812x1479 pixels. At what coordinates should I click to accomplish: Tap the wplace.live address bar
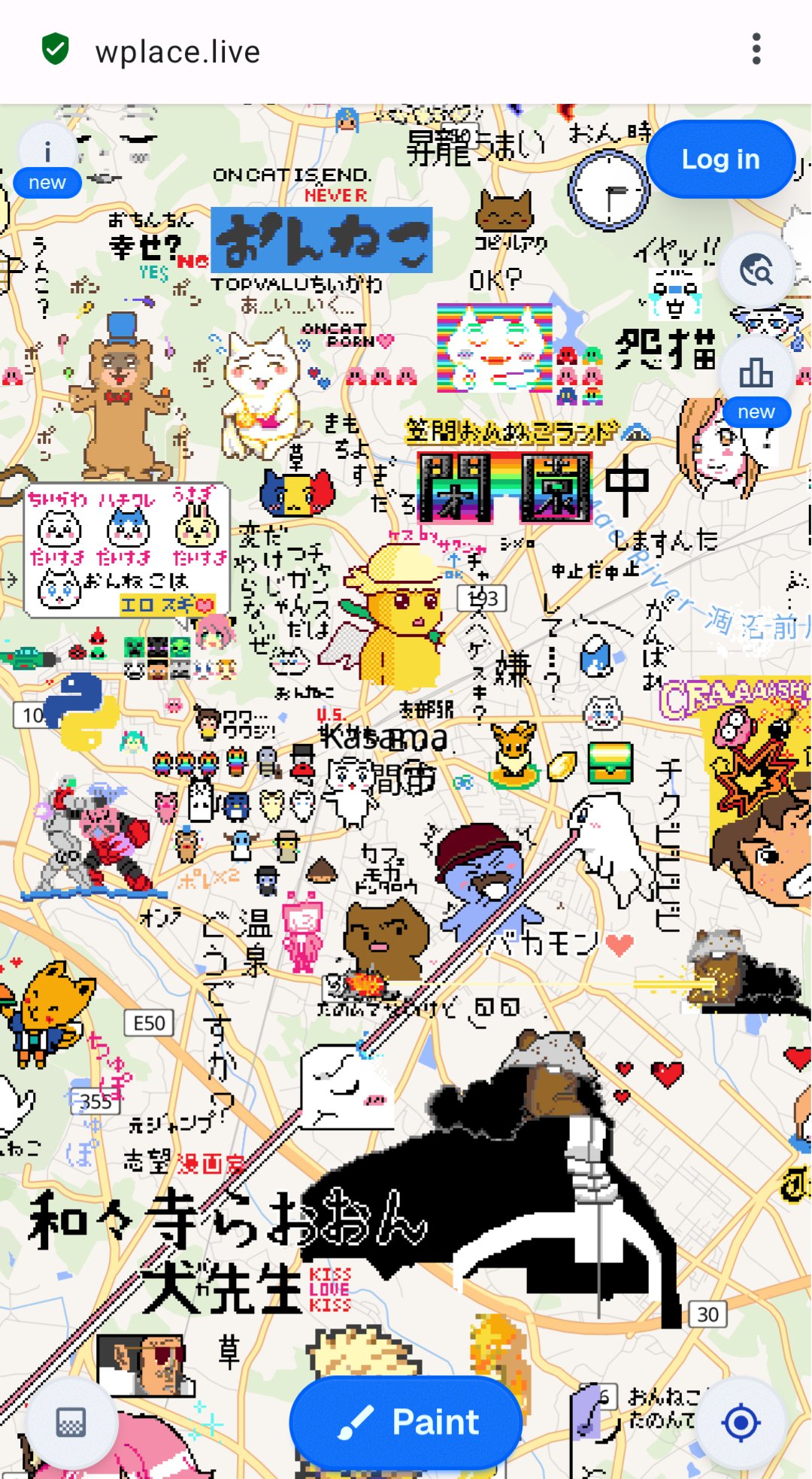tap(177, 52)
